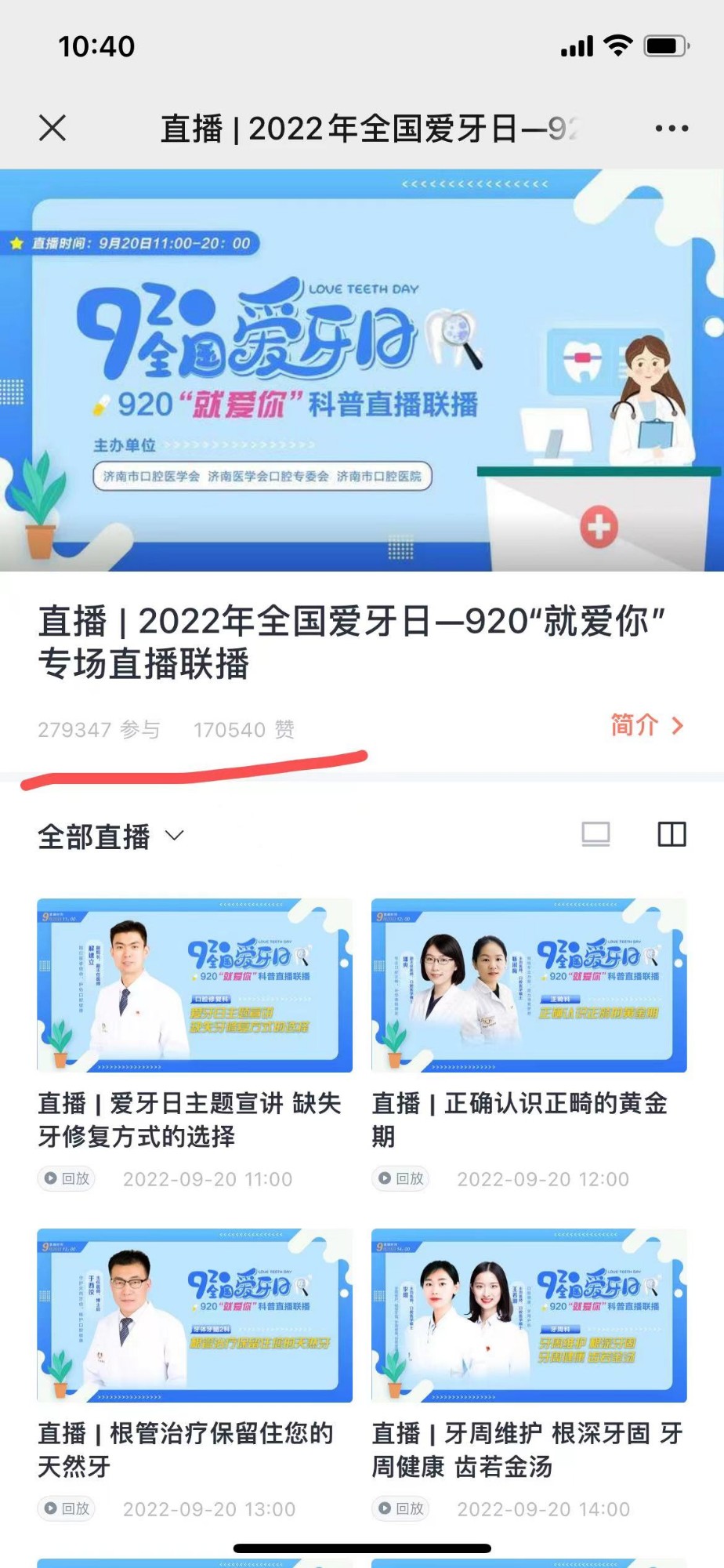Viewport: 724px width, 1568px height.
Task: Expand the 全部直播 dropdown filter
Action: pyautogui.click(x=110, y=837)
